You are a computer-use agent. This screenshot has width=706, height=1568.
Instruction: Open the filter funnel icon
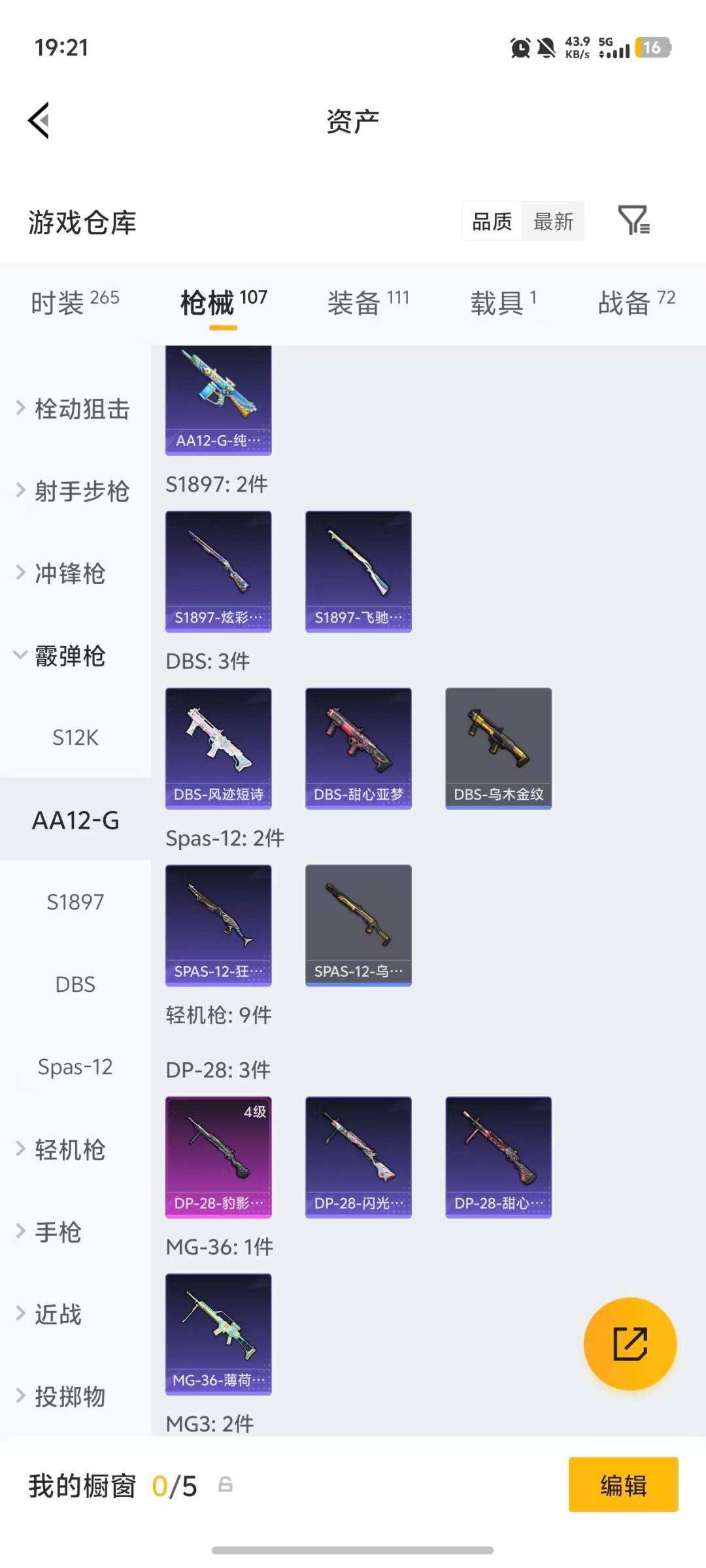633,221
